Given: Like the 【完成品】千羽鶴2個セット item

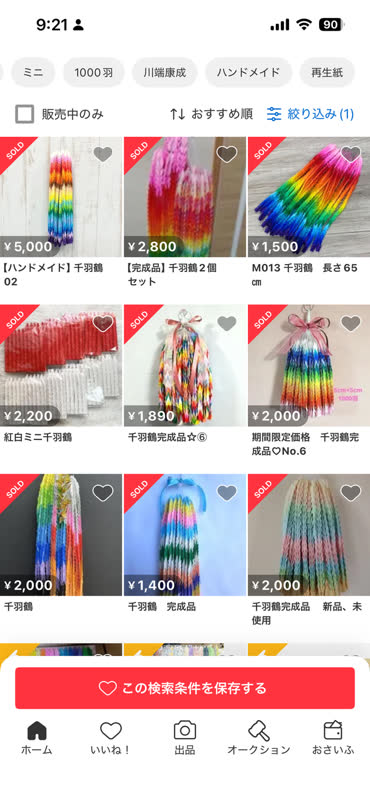Looking at the screenshot, I should click(x=227, y=154).
